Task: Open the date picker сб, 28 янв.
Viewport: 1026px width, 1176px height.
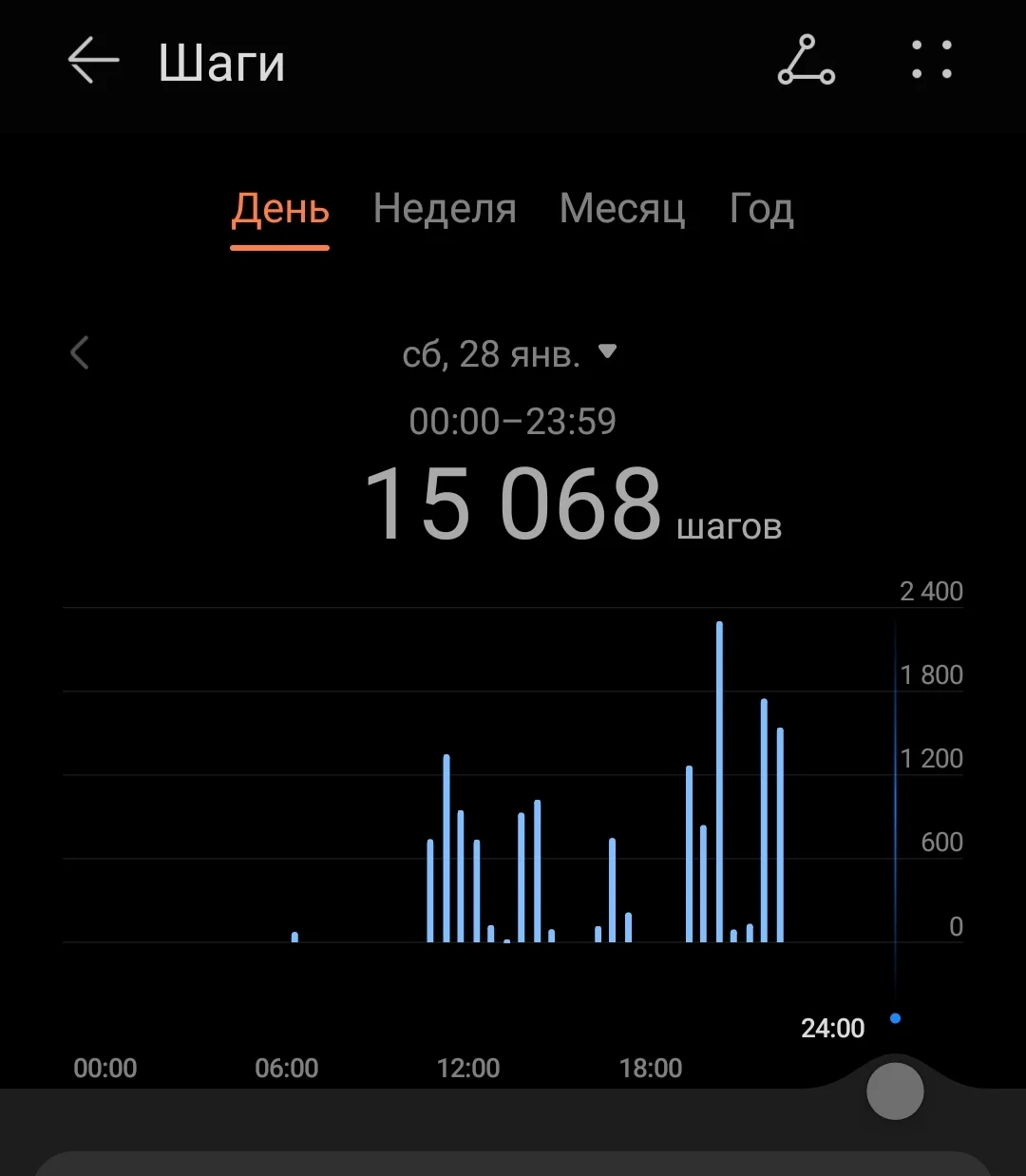Action: pos(509,354)
